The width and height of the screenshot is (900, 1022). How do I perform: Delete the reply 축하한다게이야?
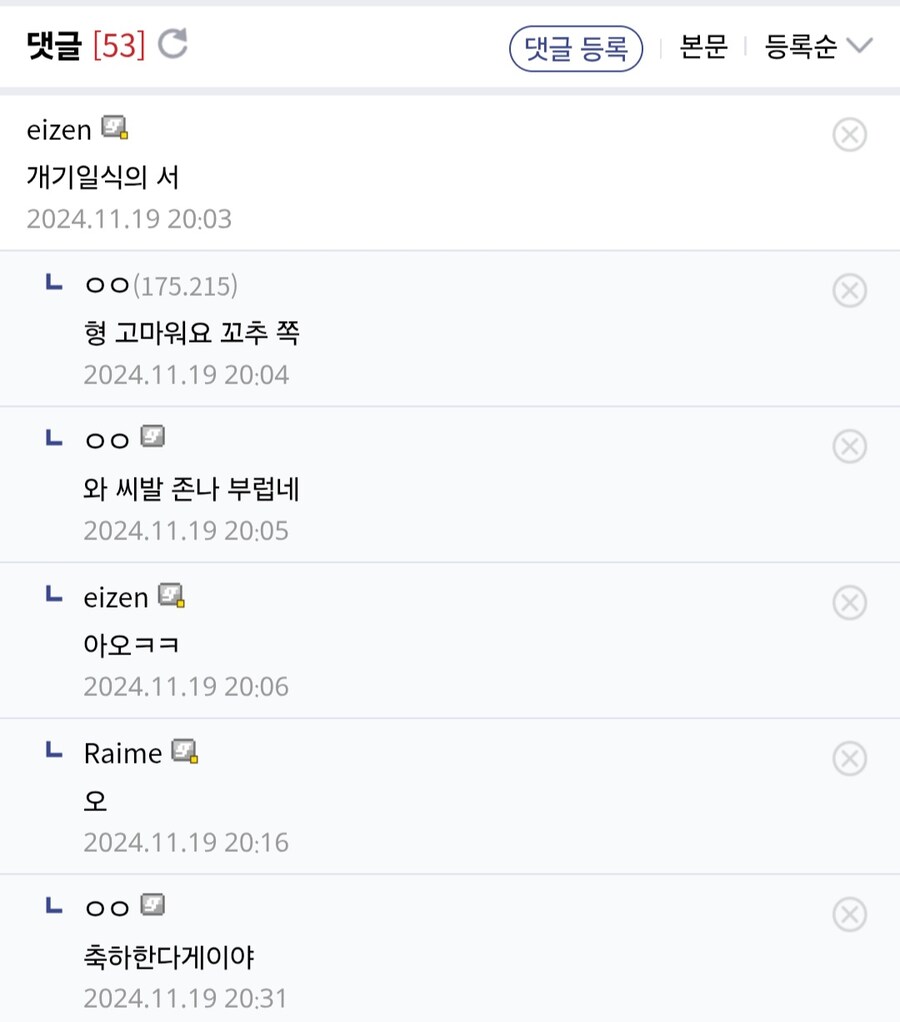tap(849, 914)
